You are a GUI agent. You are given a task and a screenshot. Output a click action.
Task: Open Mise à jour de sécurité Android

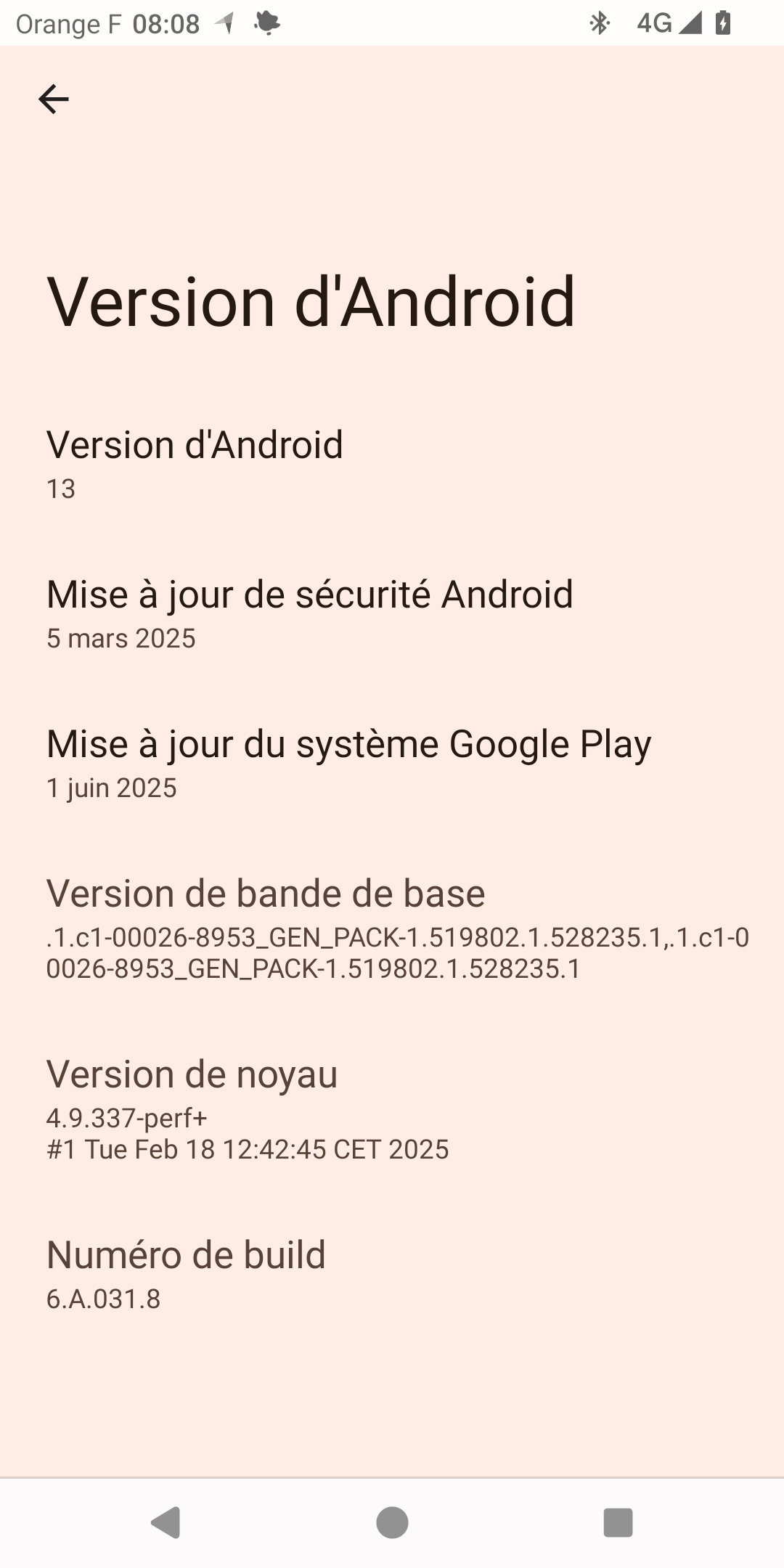[x=392, y=614]
